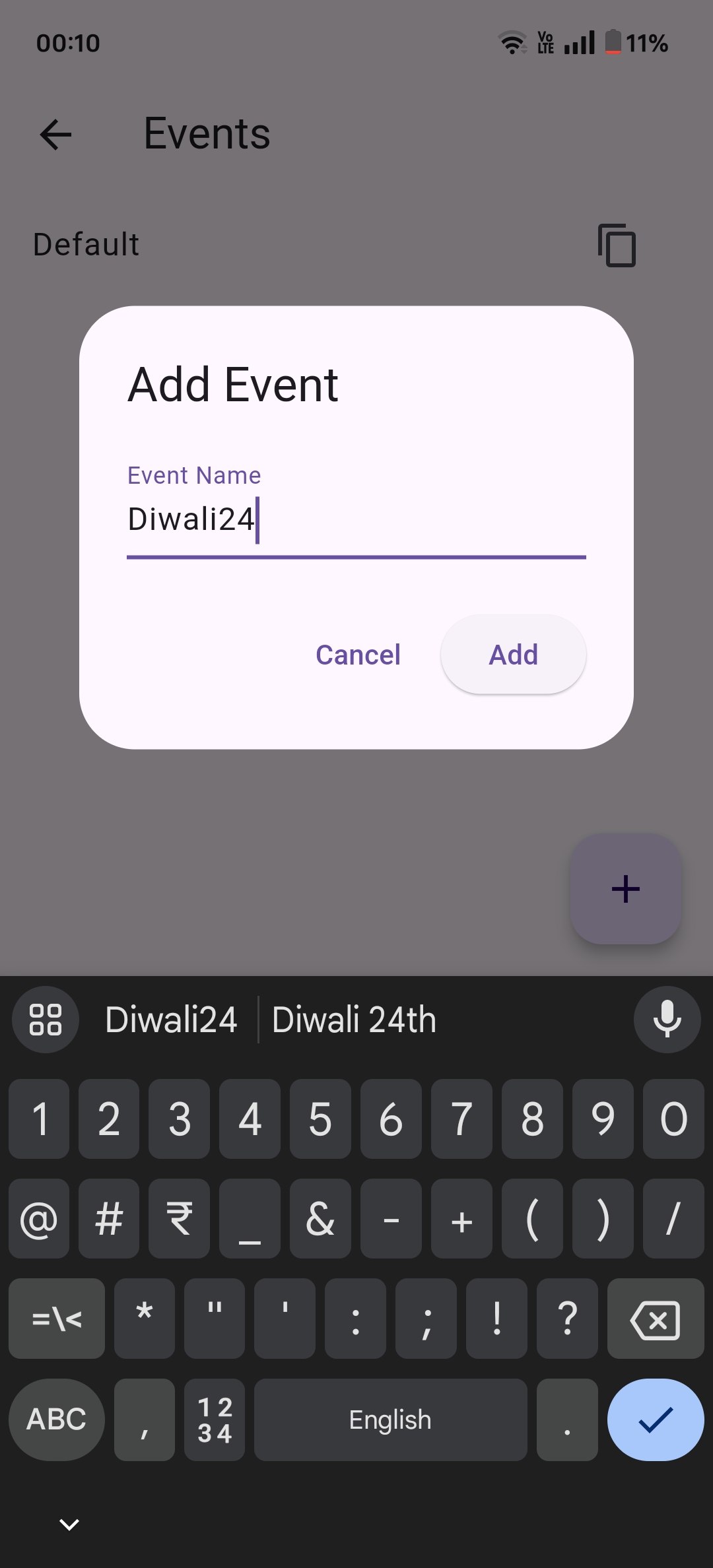Select the "Diwali24" keyboard suggestion
The height and width of the screenshot is (1568, 713).
point(171,1020)
